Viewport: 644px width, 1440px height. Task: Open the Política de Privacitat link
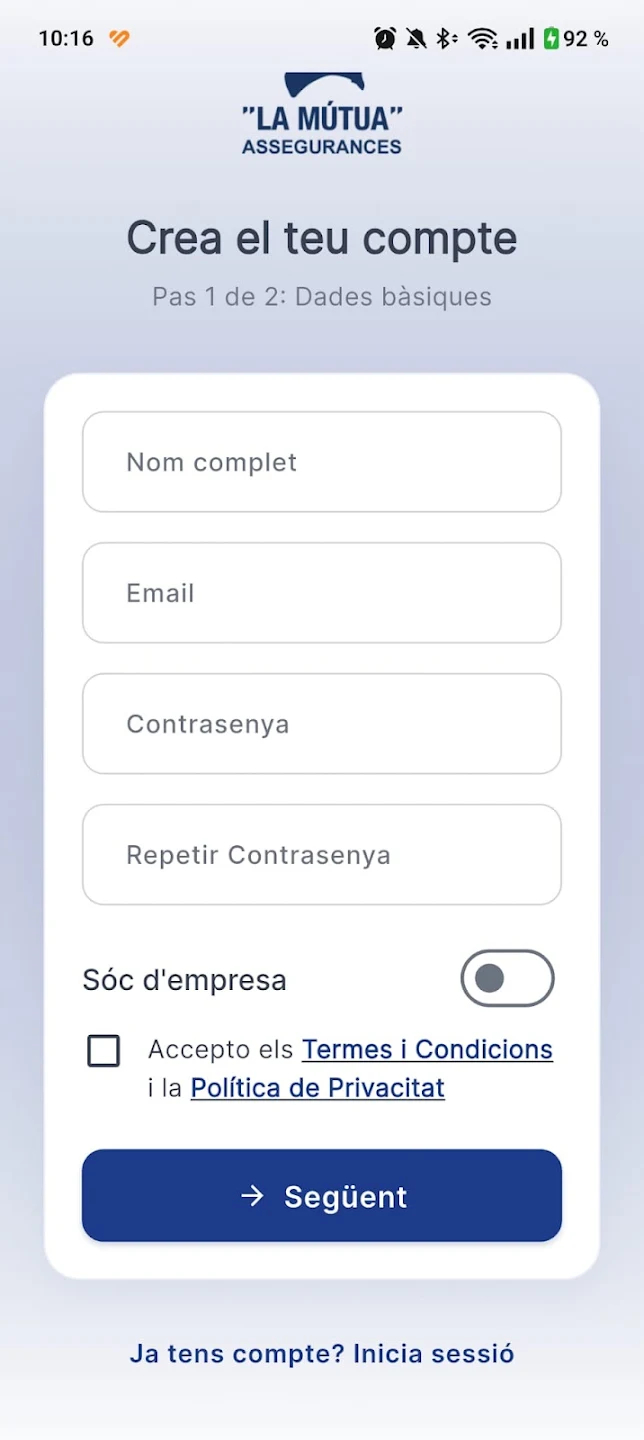[x=317, y=1087]
